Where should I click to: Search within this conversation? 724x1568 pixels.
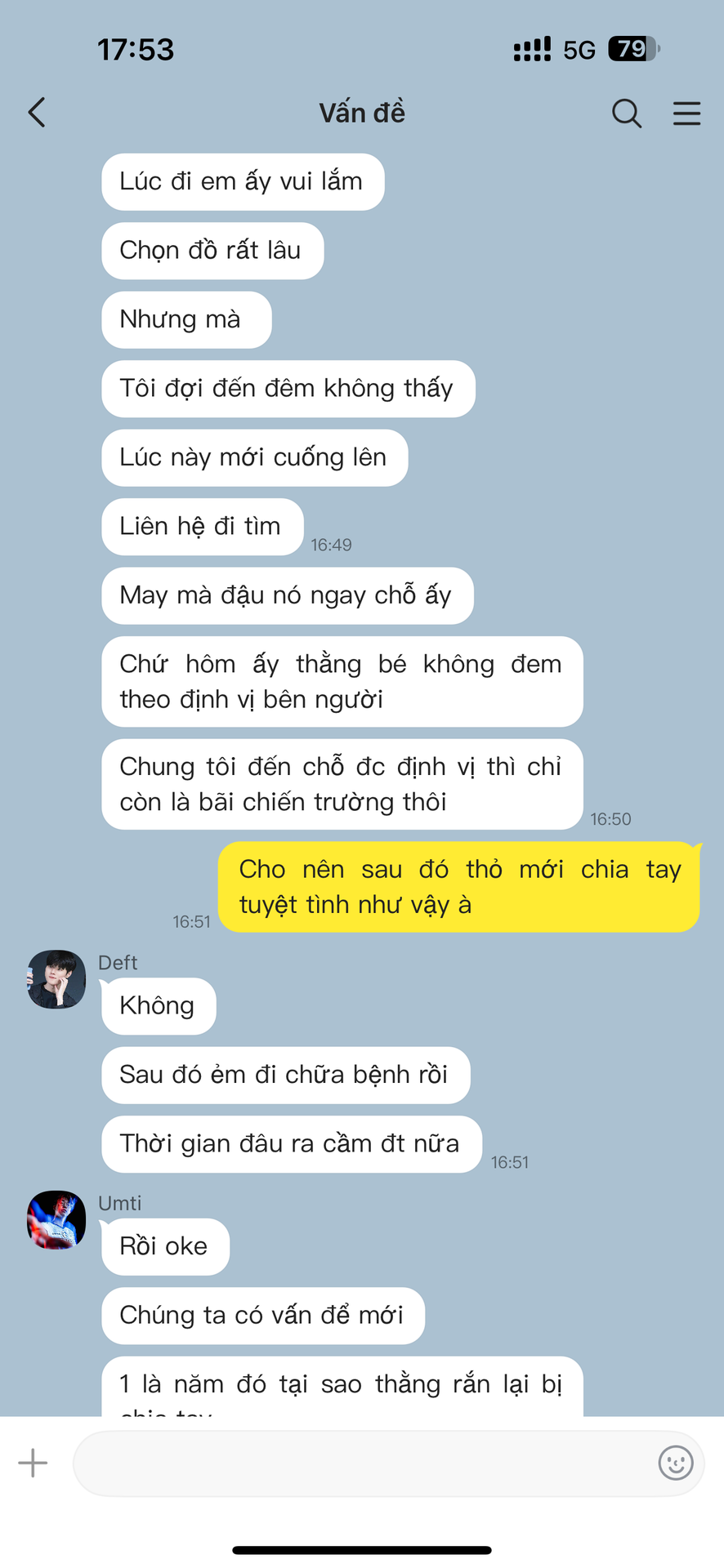(626, 114)
